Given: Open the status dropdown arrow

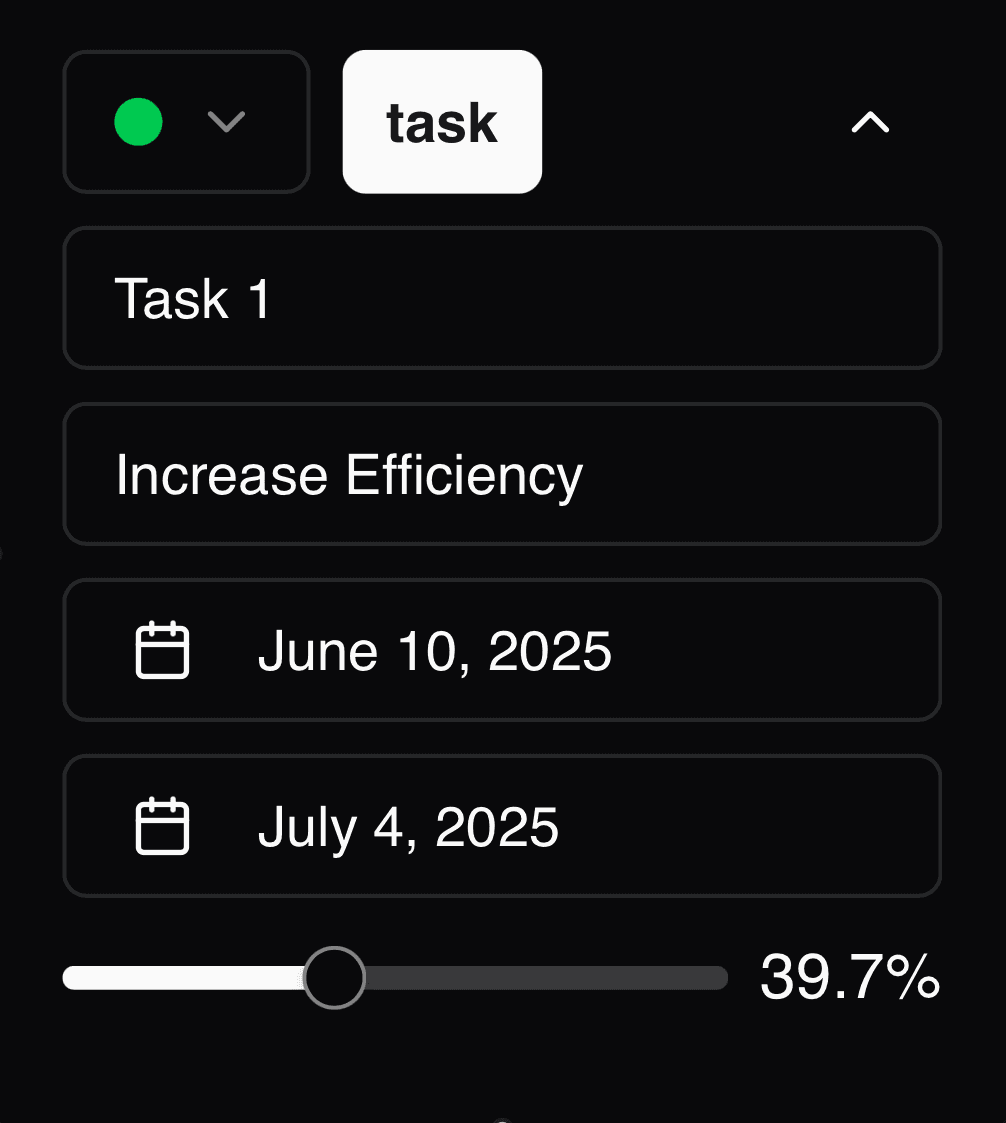Looking at the screenshot, I should [226, 122].
